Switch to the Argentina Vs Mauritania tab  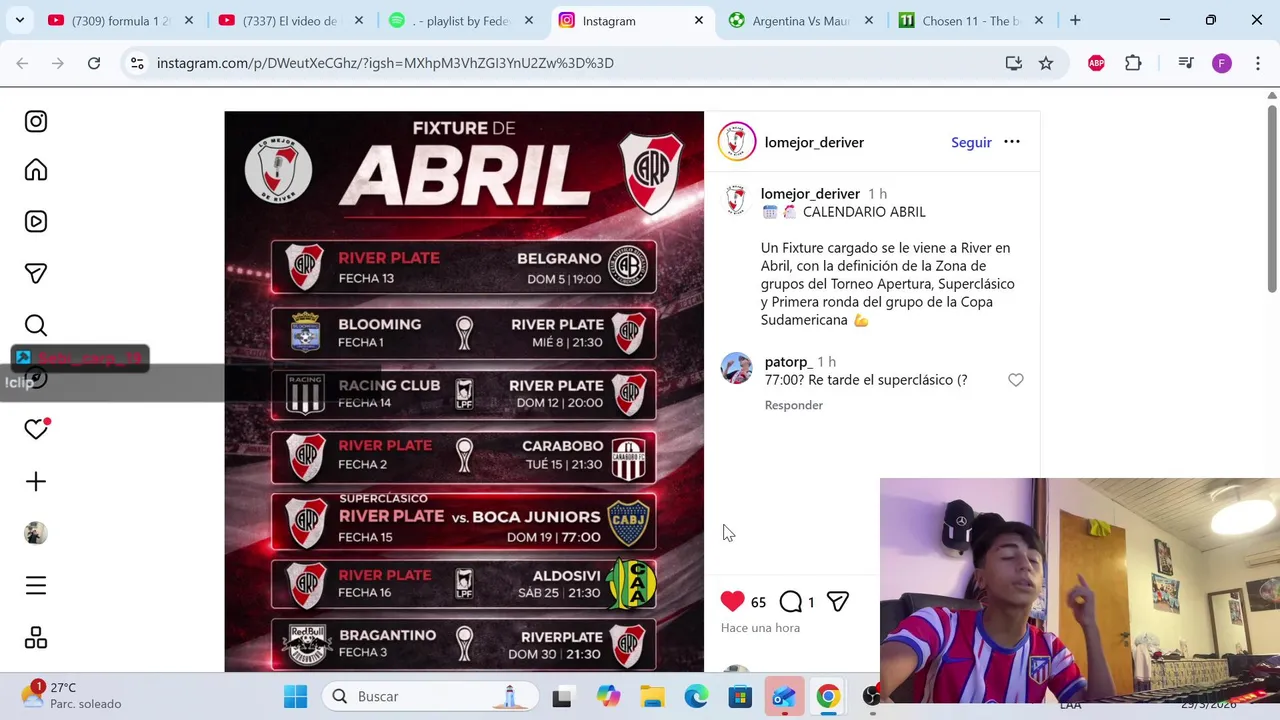(x=800, y=20)
